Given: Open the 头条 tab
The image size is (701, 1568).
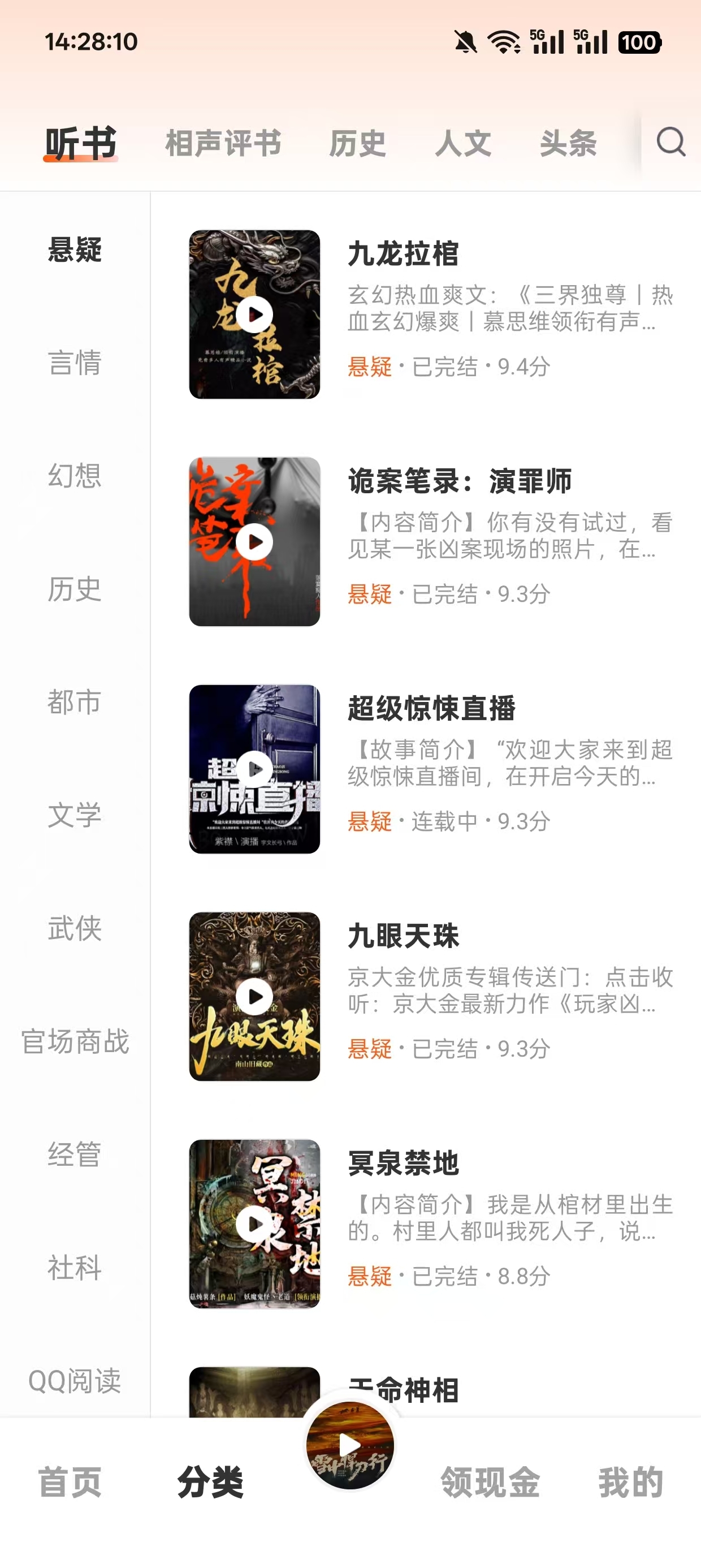Looking at the screenshot, I should [567, 144].
